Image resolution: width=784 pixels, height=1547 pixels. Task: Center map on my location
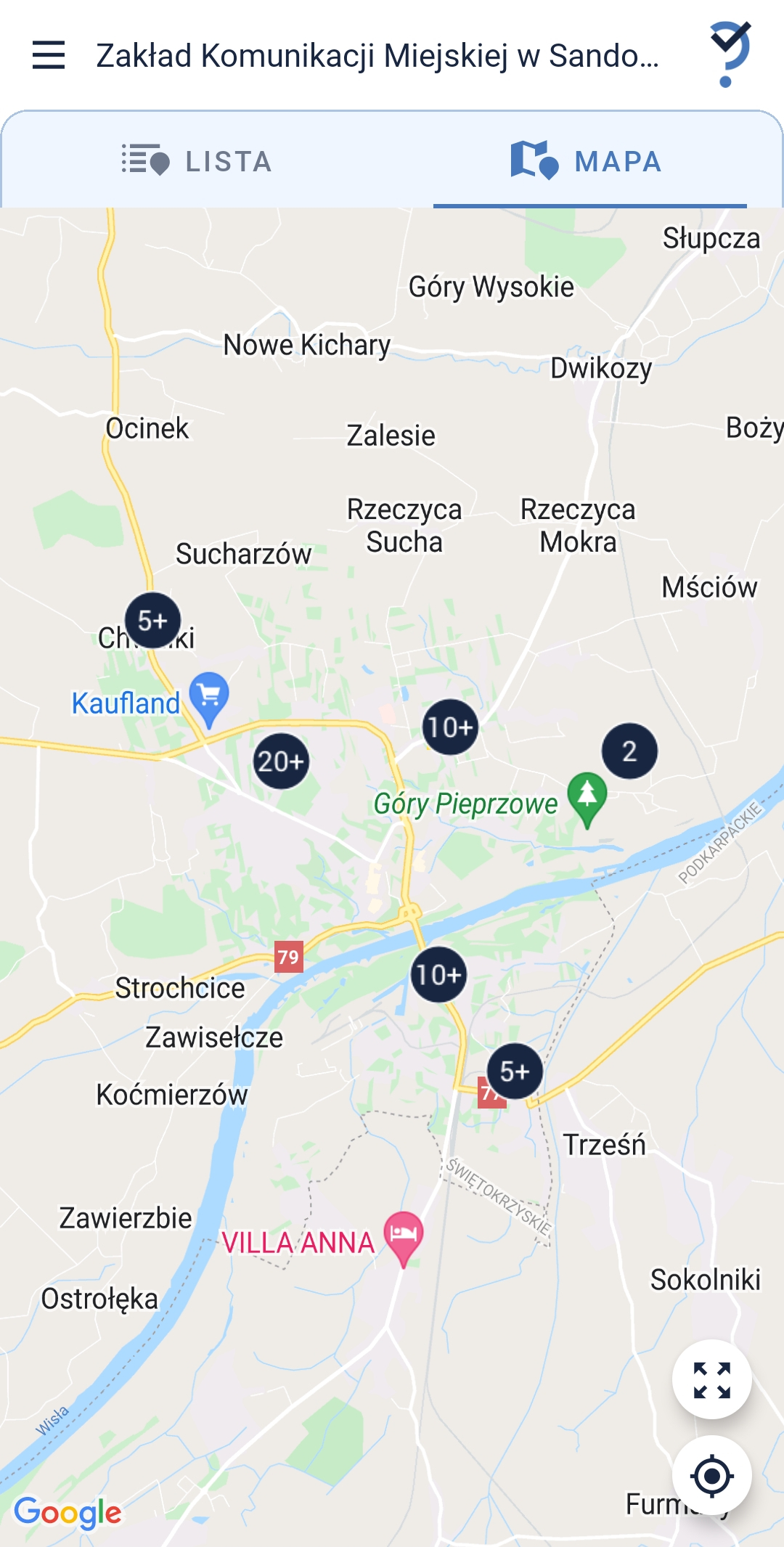point(711,1476)
